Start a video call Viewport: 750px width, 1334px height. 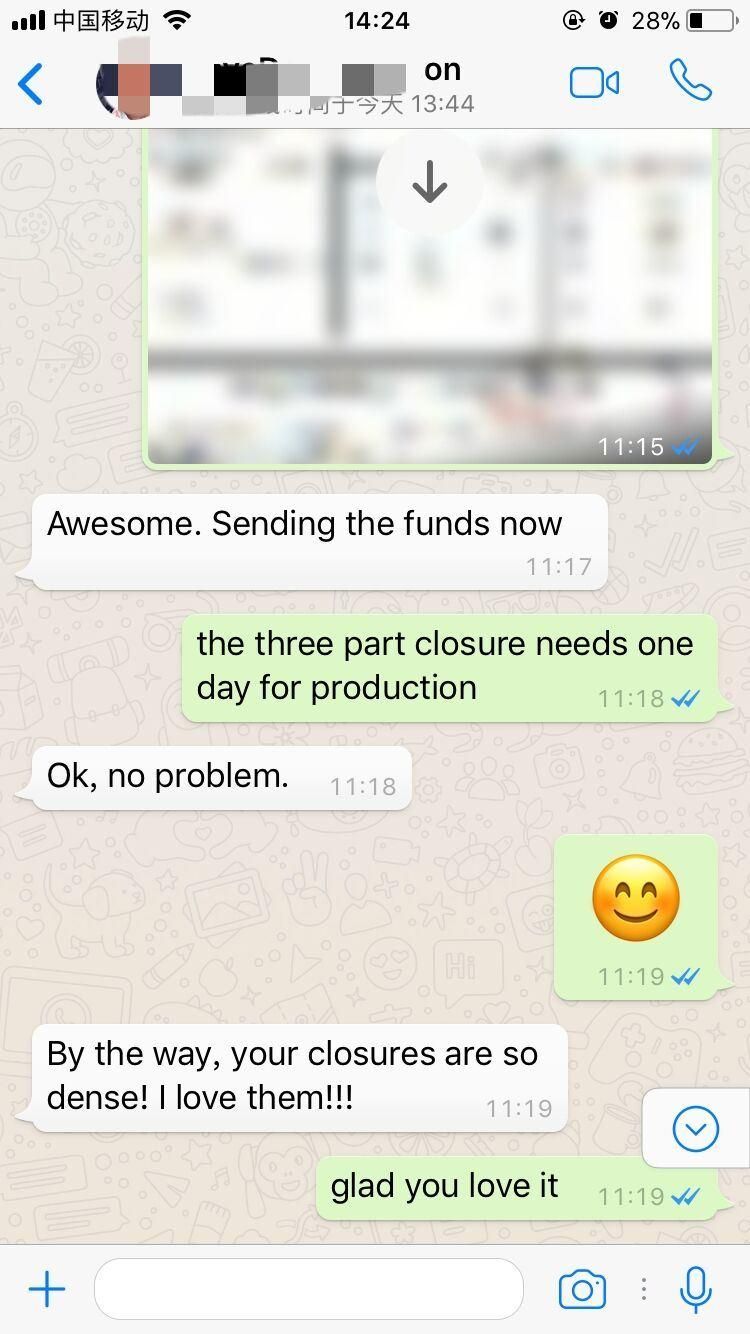[x=594, y=83]
